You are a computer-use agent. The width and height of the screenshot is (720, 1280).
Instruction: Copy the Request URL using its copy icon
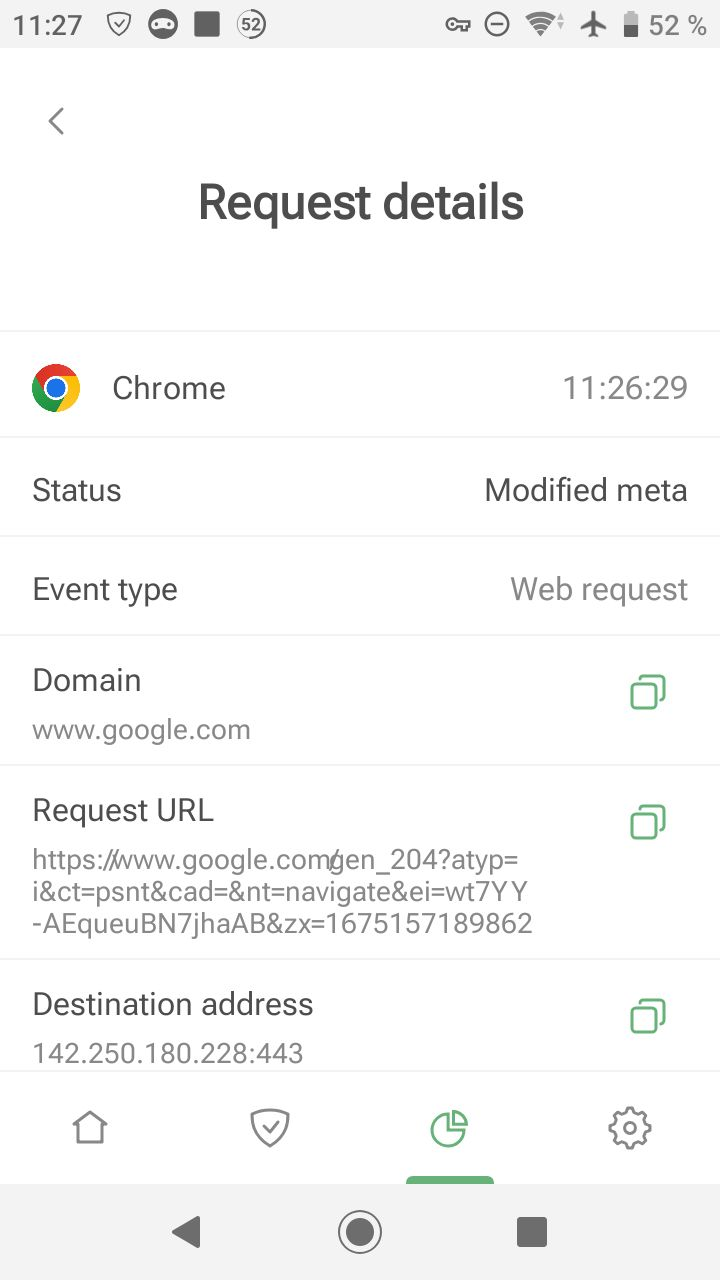tap(647, 821)
